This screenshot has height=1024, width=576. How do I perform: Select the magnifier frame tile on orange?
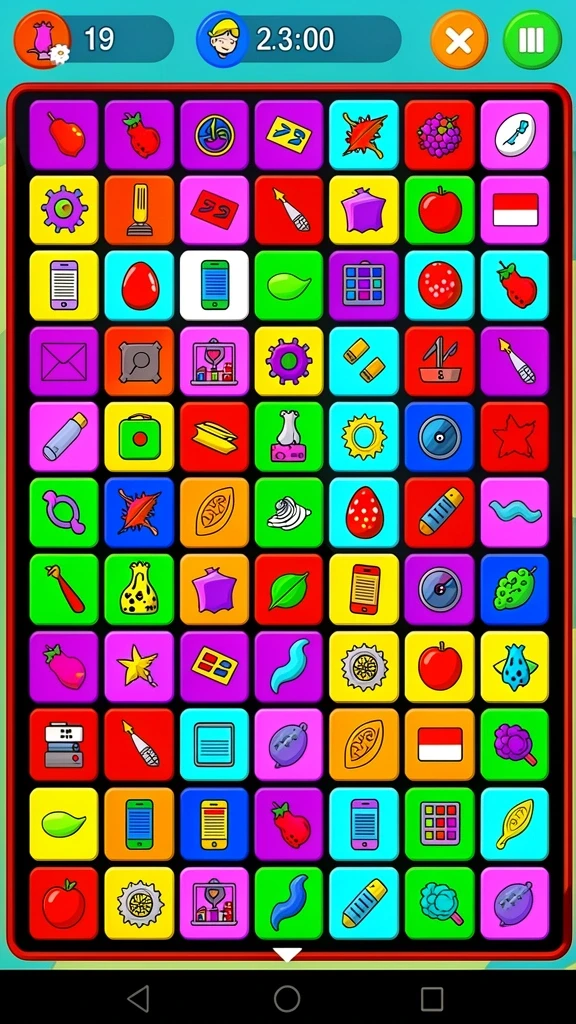tap(139, 362)
